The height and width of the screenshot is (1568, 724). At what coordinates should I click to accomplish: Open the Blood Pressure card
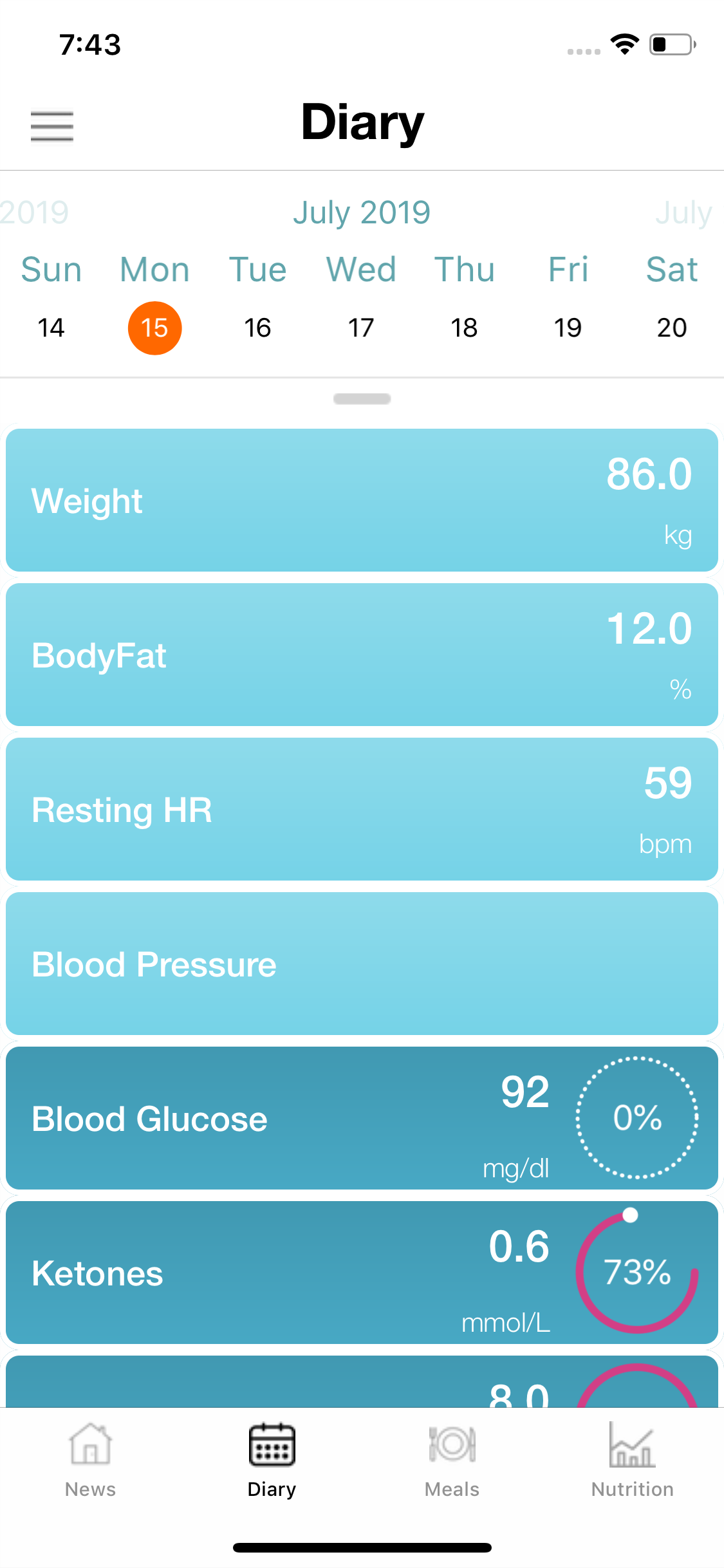[x=362, y=964]
